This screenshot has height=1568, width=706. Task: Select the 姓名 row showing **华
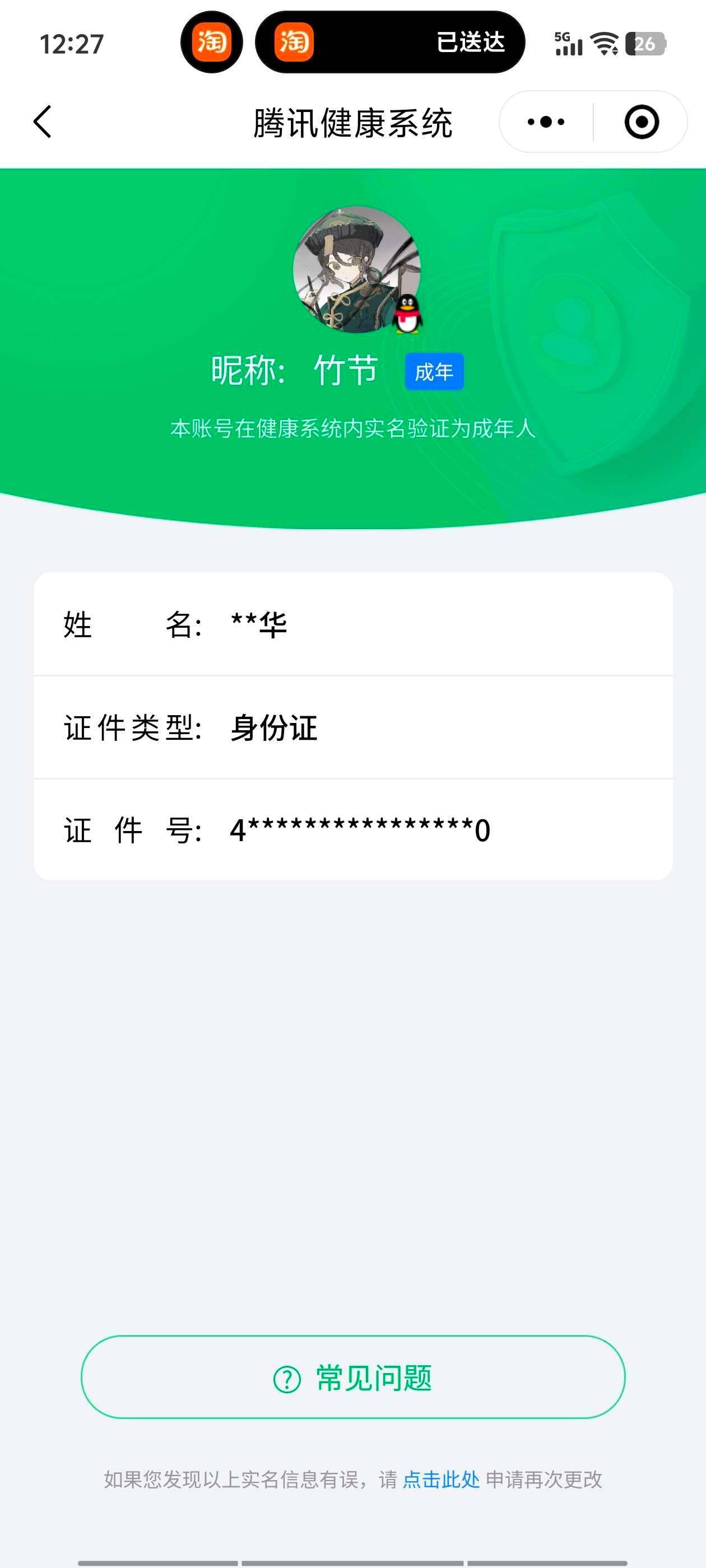point(354,625)
